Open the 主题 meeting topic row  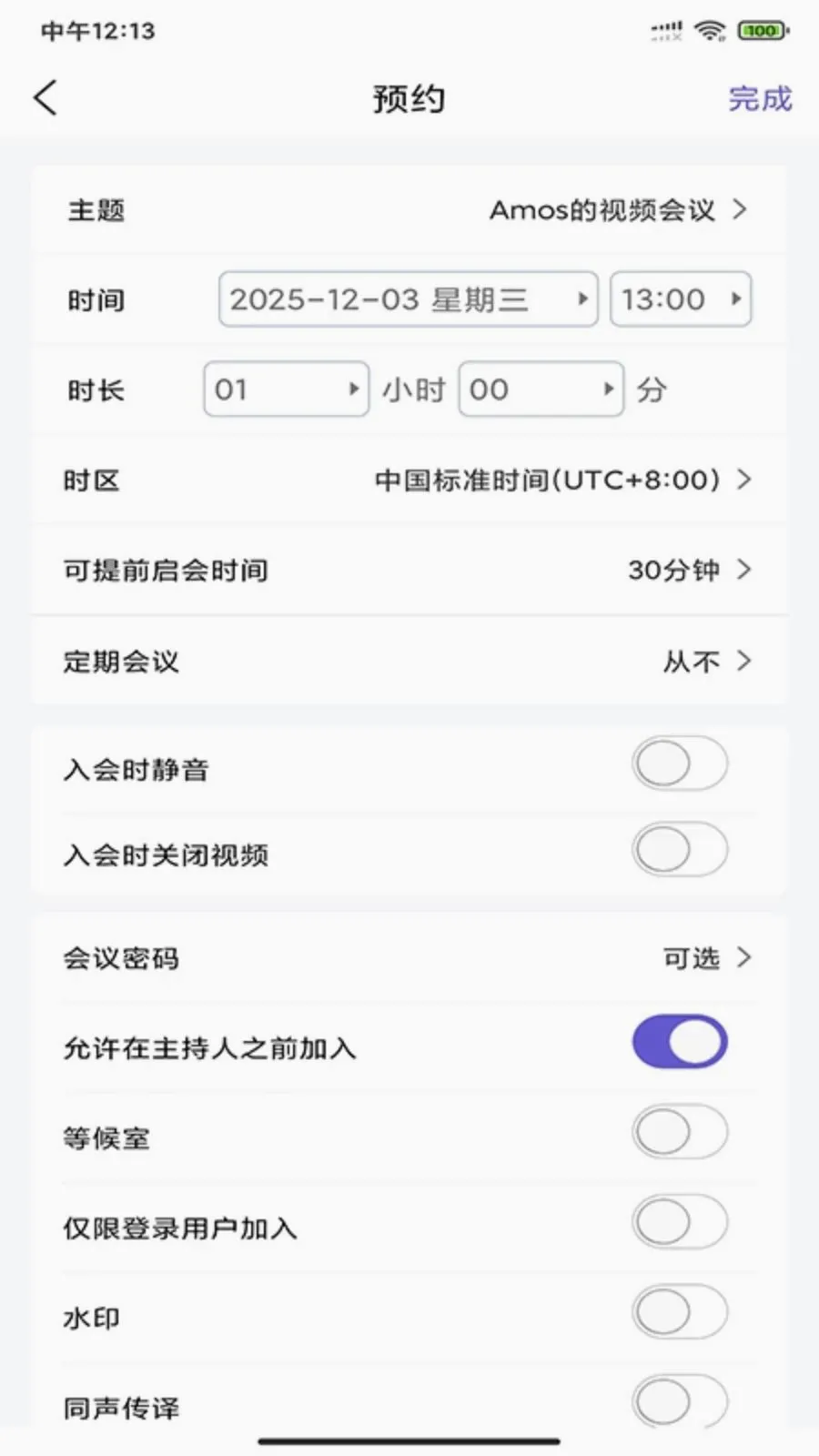[x=409, y=210]
